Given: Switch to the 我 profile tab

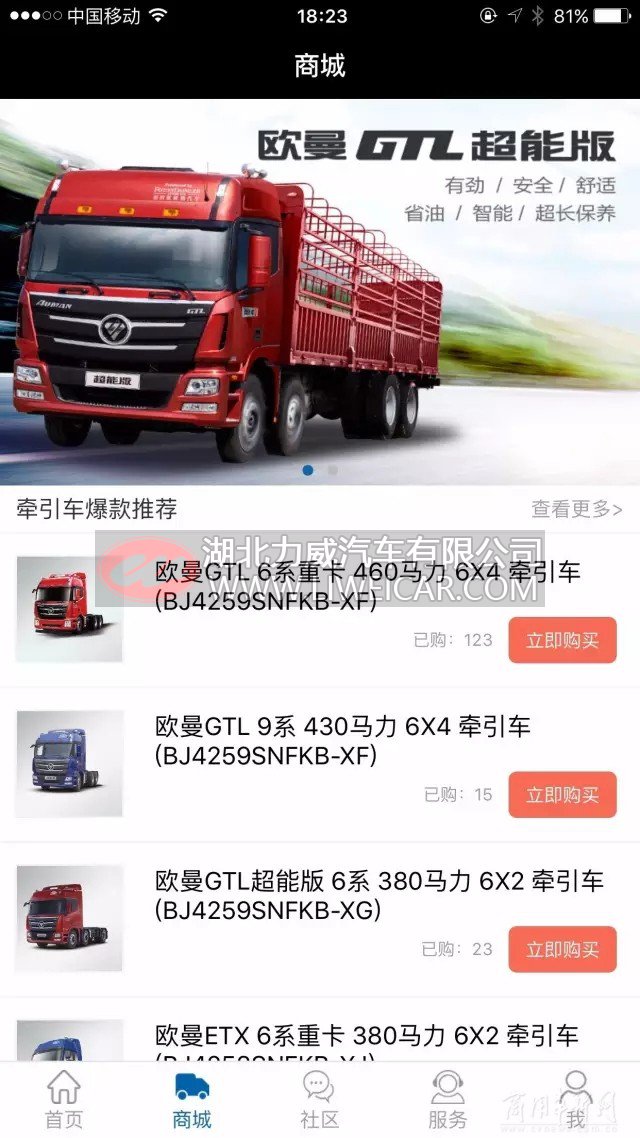Looking at the screenshot, I should tap(575, 1100).
